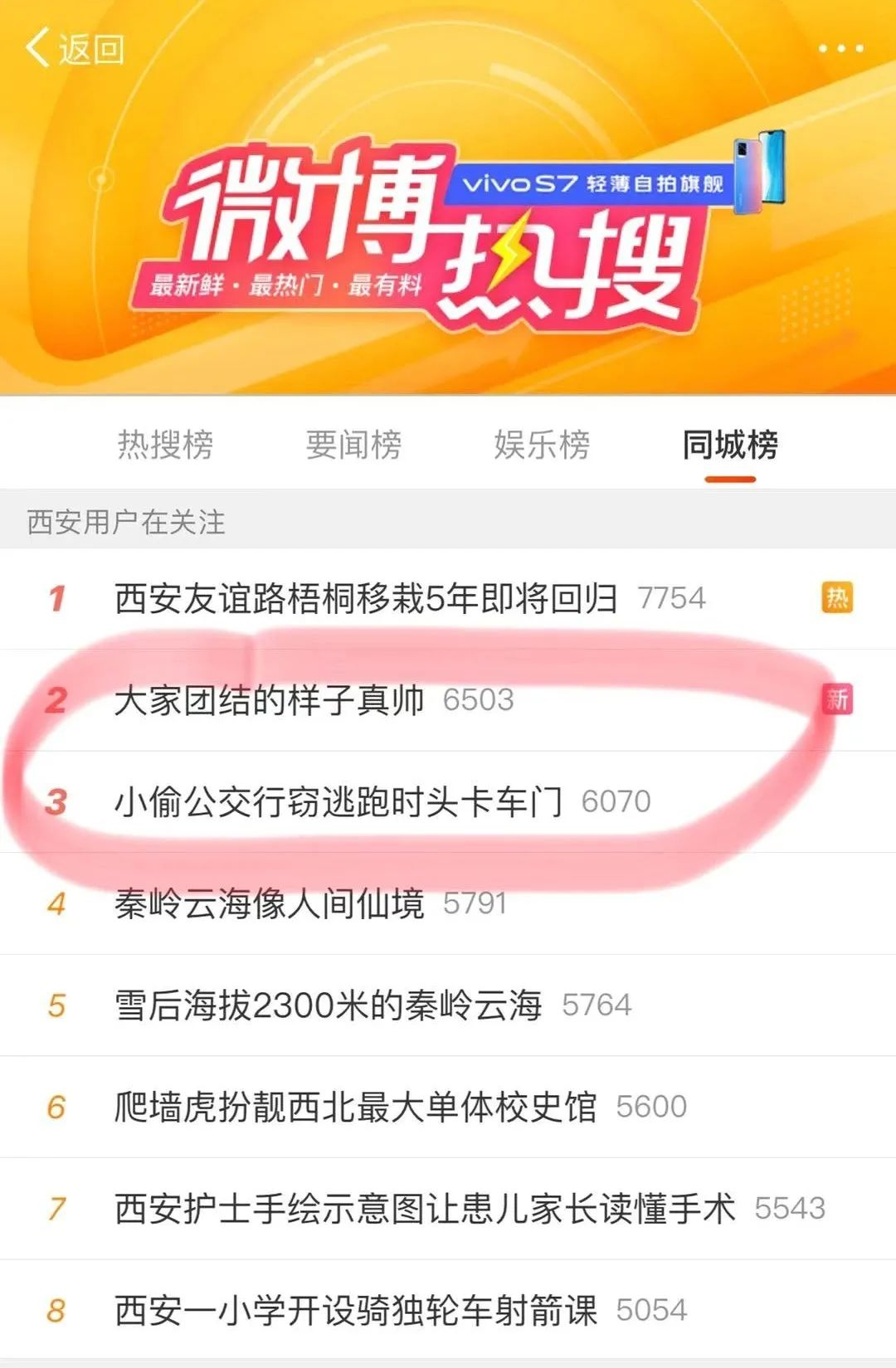
Task: Open topic 爬墙虎扮靓西北最大单体校史馆
Action: coord(355,1107)
